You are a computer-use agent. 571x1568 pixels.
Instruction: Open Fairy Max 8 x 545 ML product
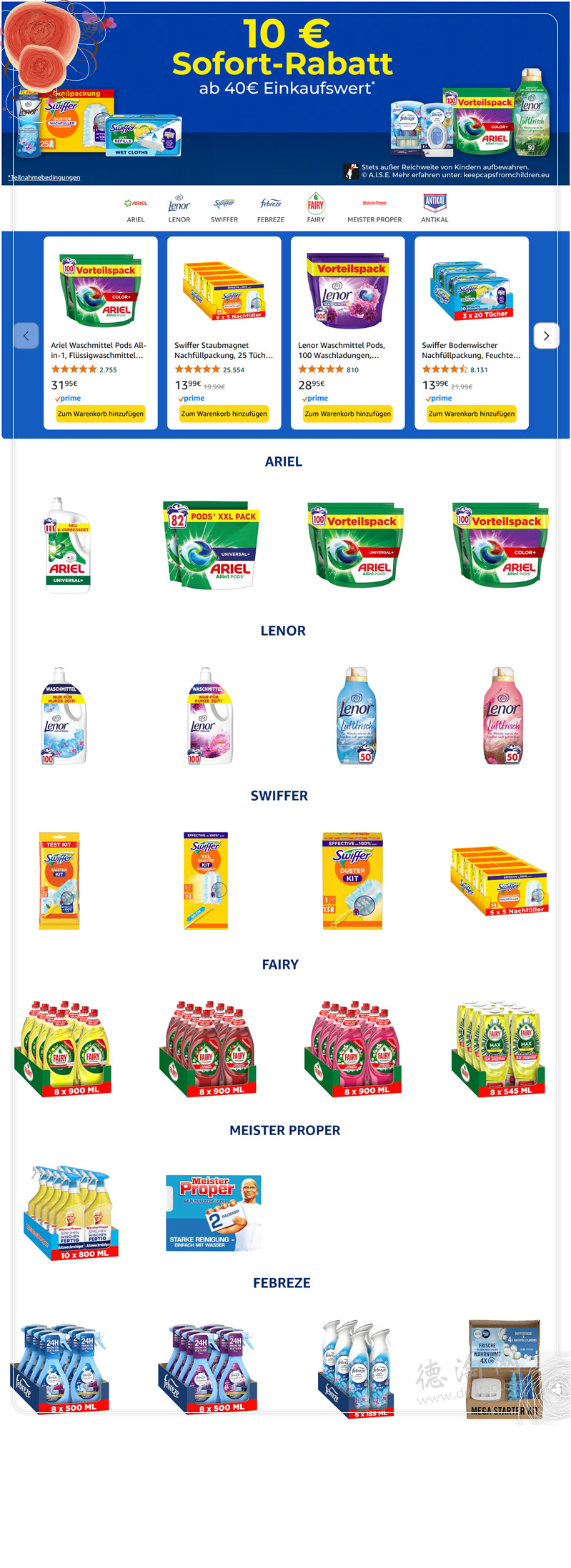click(498, 1049)
